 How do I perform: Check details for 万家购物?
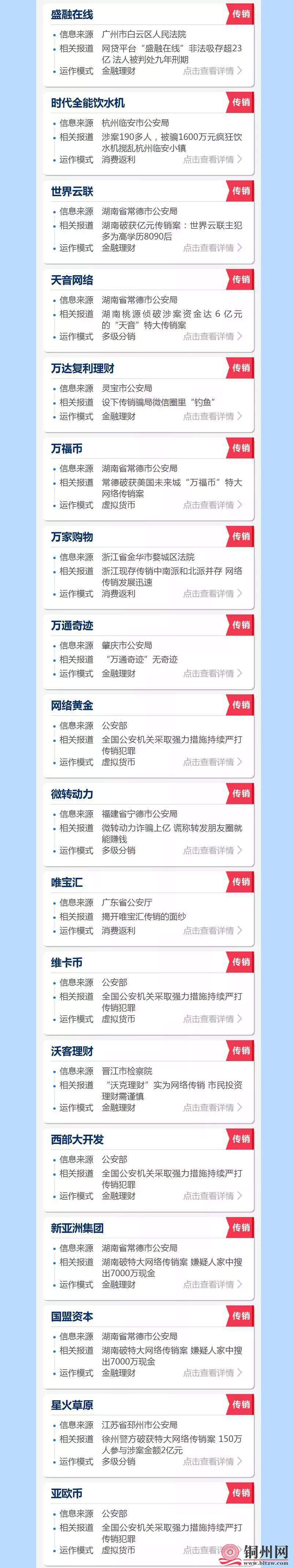pos(212,593)
